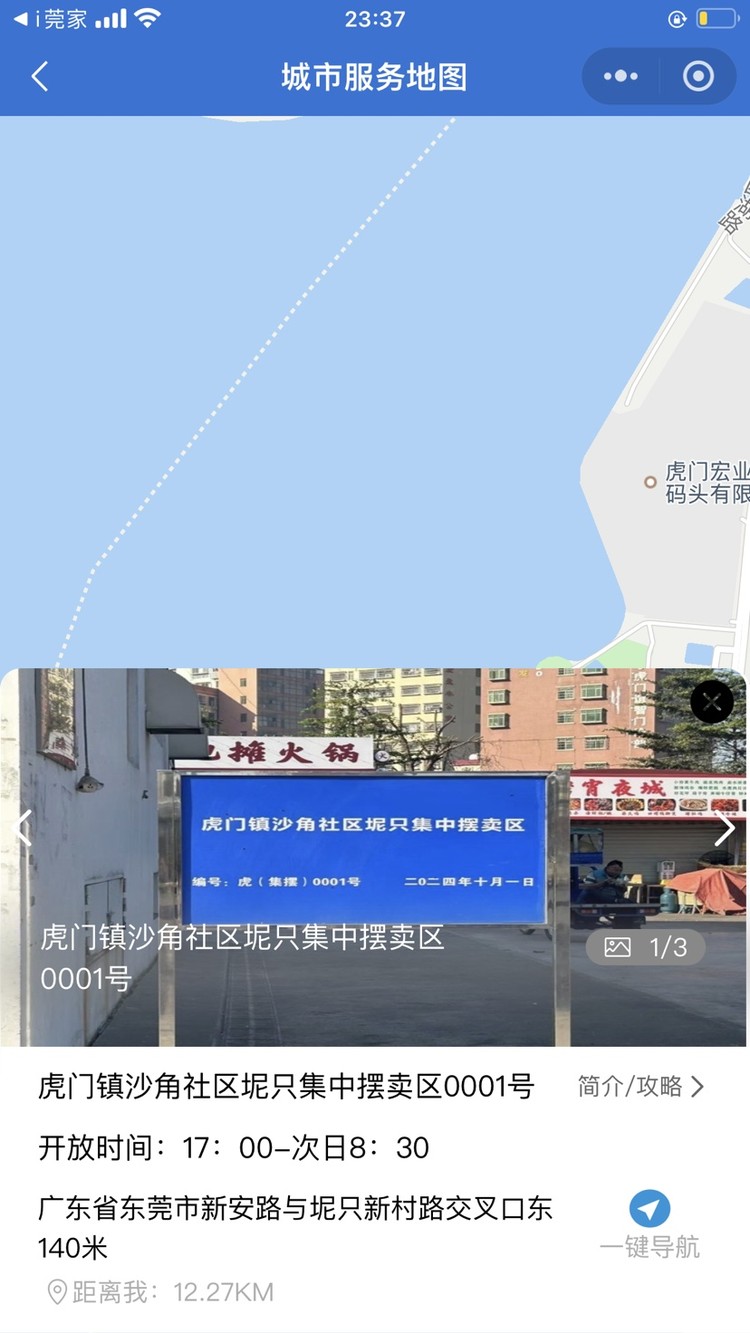This screenshot has width=750, height=1333.
Task: Start 一键导航 navigation
Action: [650, 1224]
